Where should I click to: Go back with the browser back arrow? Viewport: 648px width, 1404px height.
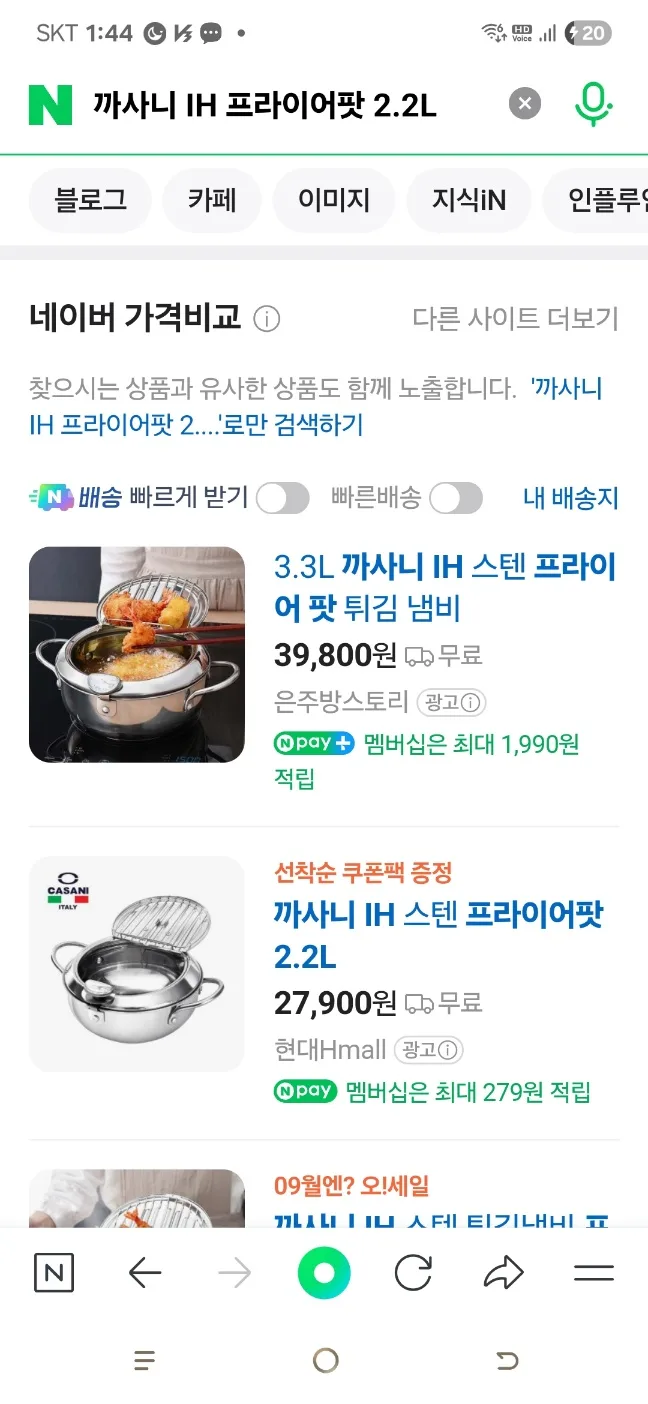145,1273
